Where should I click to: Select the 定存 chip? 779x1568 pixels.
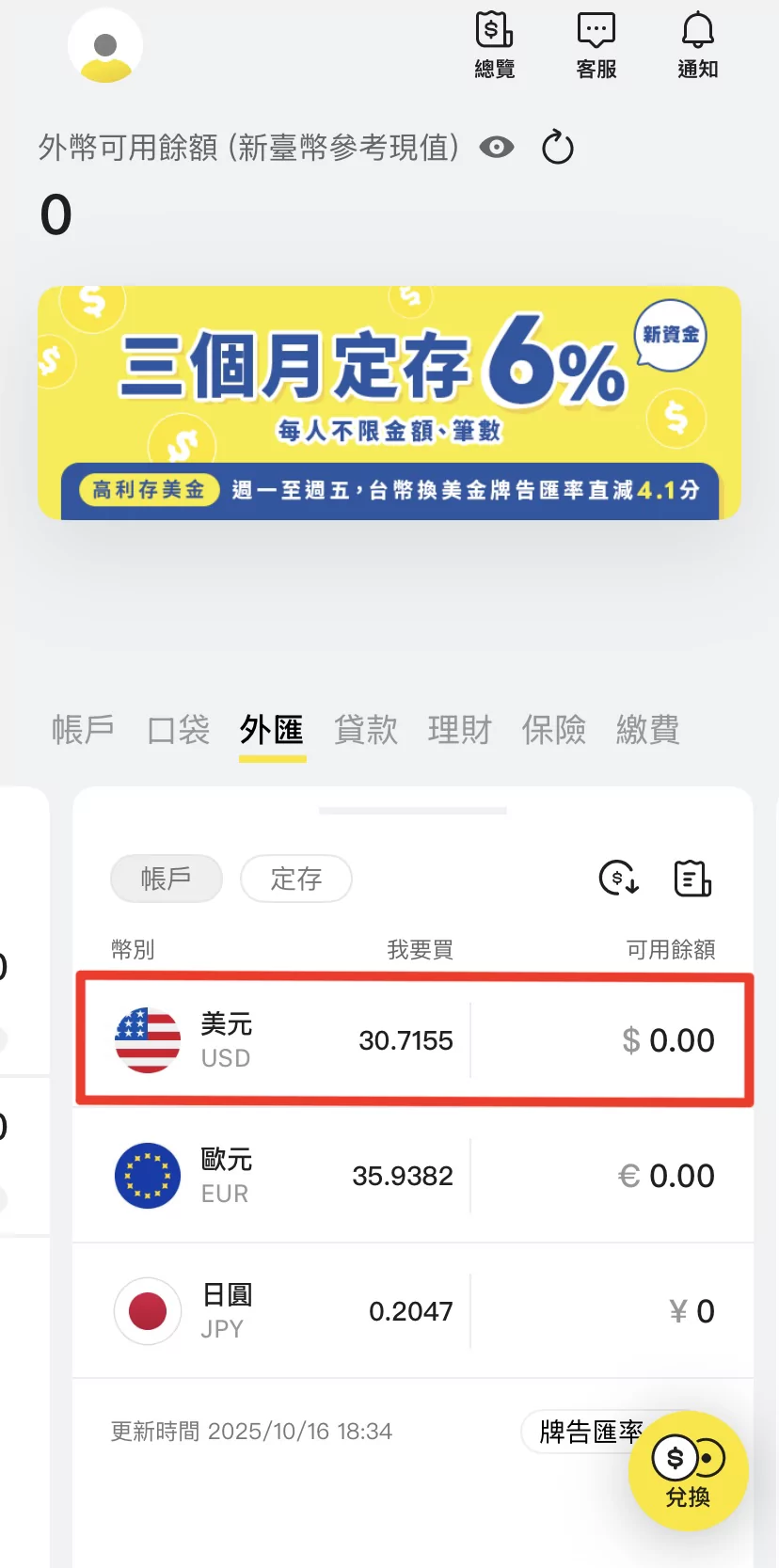point(295,879)
